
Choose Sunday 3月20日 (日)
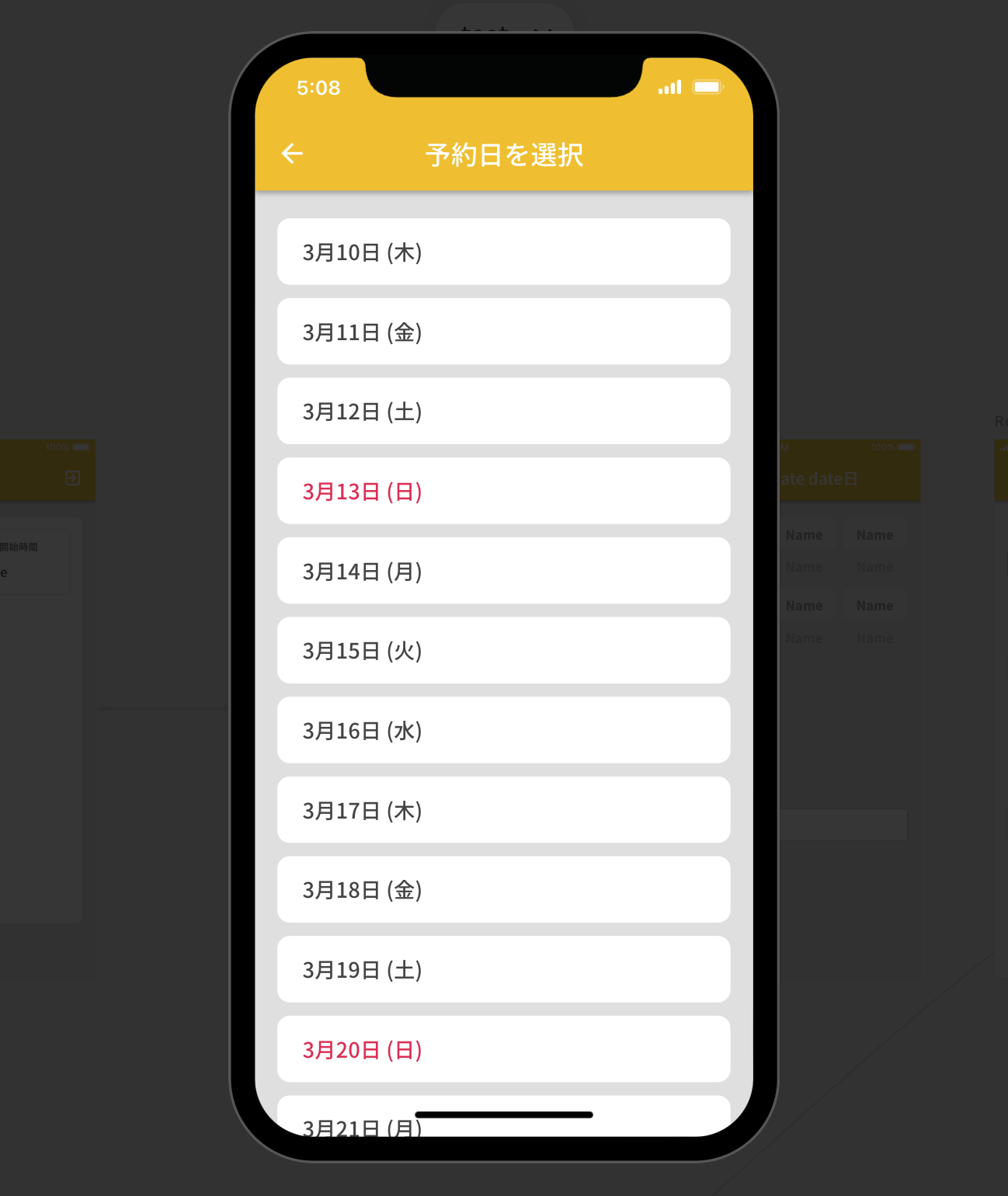coord(503,1049)
